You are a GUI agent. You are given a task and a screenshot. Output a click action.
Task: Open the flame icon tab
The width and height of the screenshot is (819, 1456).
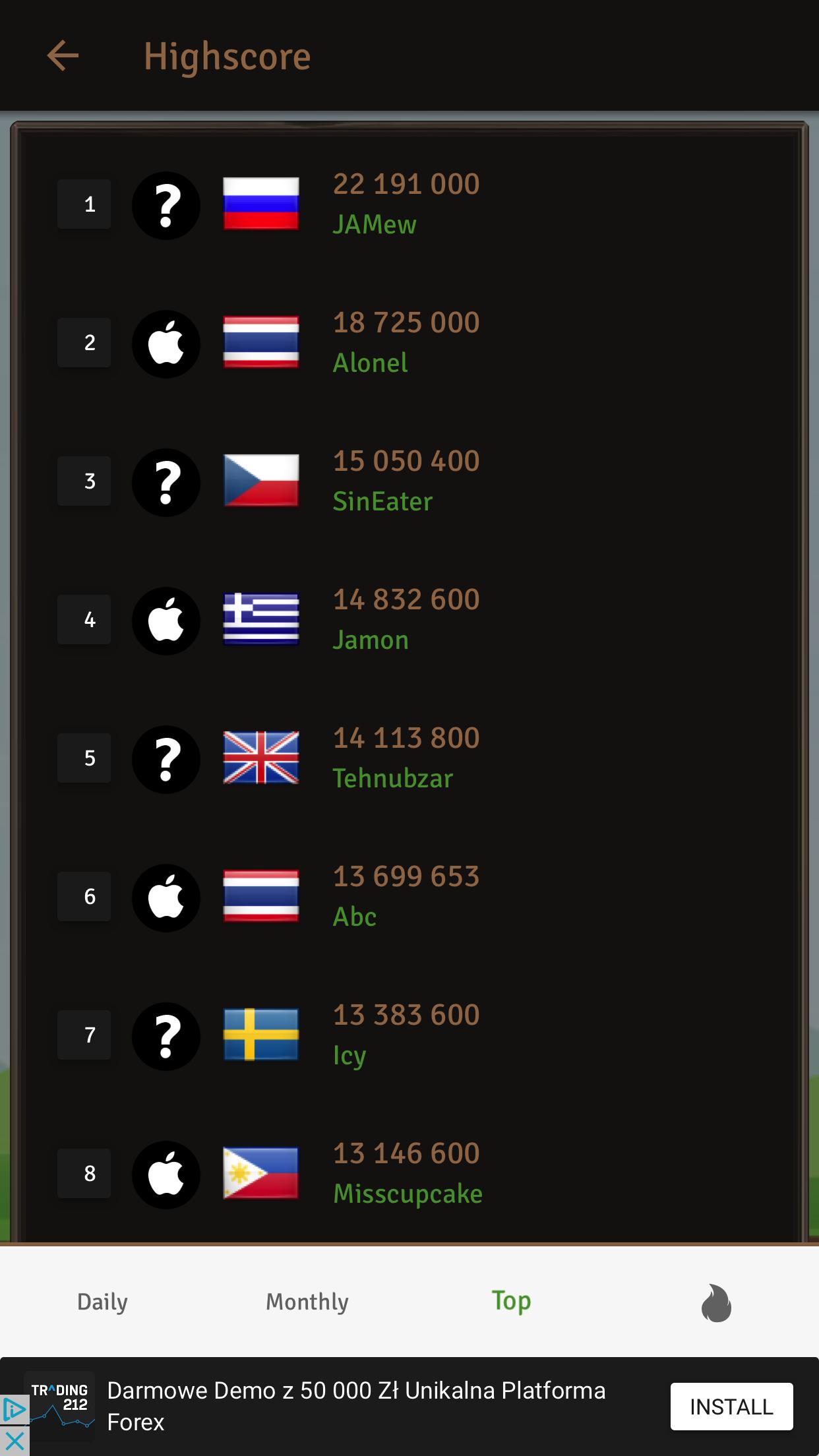[x=716, y=1303]
